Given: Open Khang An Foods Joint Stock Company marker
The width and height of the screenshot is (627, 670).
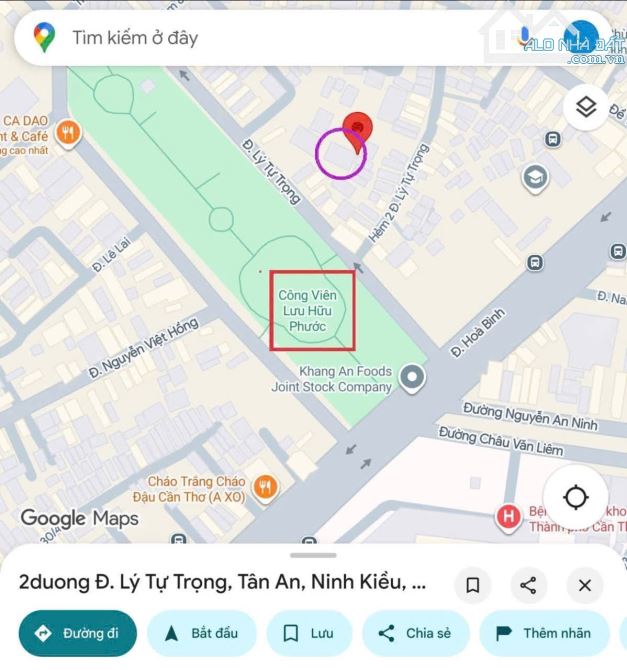Looking at the screenshot, I should [x=411, y=377].
